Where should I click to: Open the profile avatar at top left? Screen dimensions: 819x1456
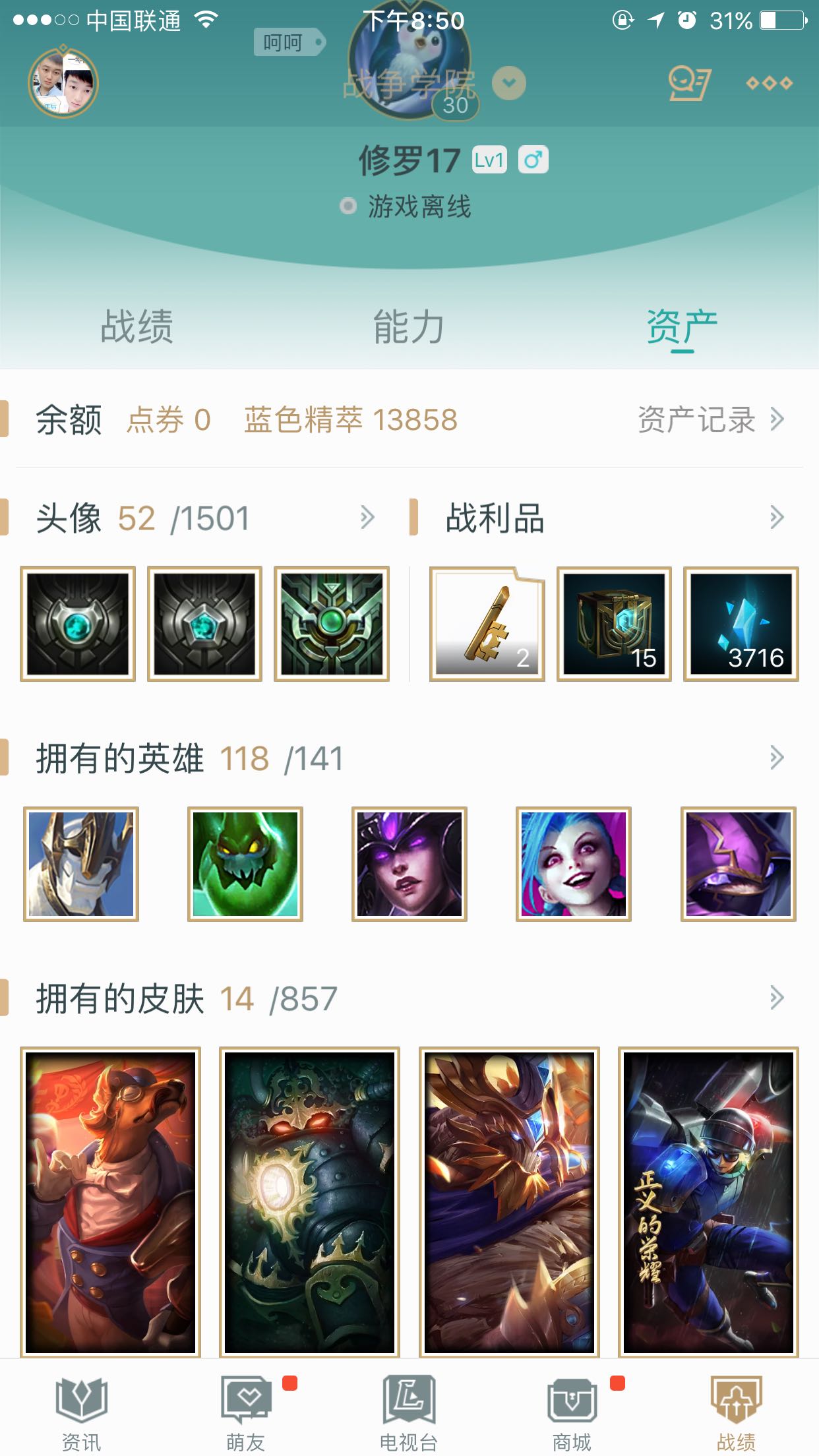click(x=63, y=83)
